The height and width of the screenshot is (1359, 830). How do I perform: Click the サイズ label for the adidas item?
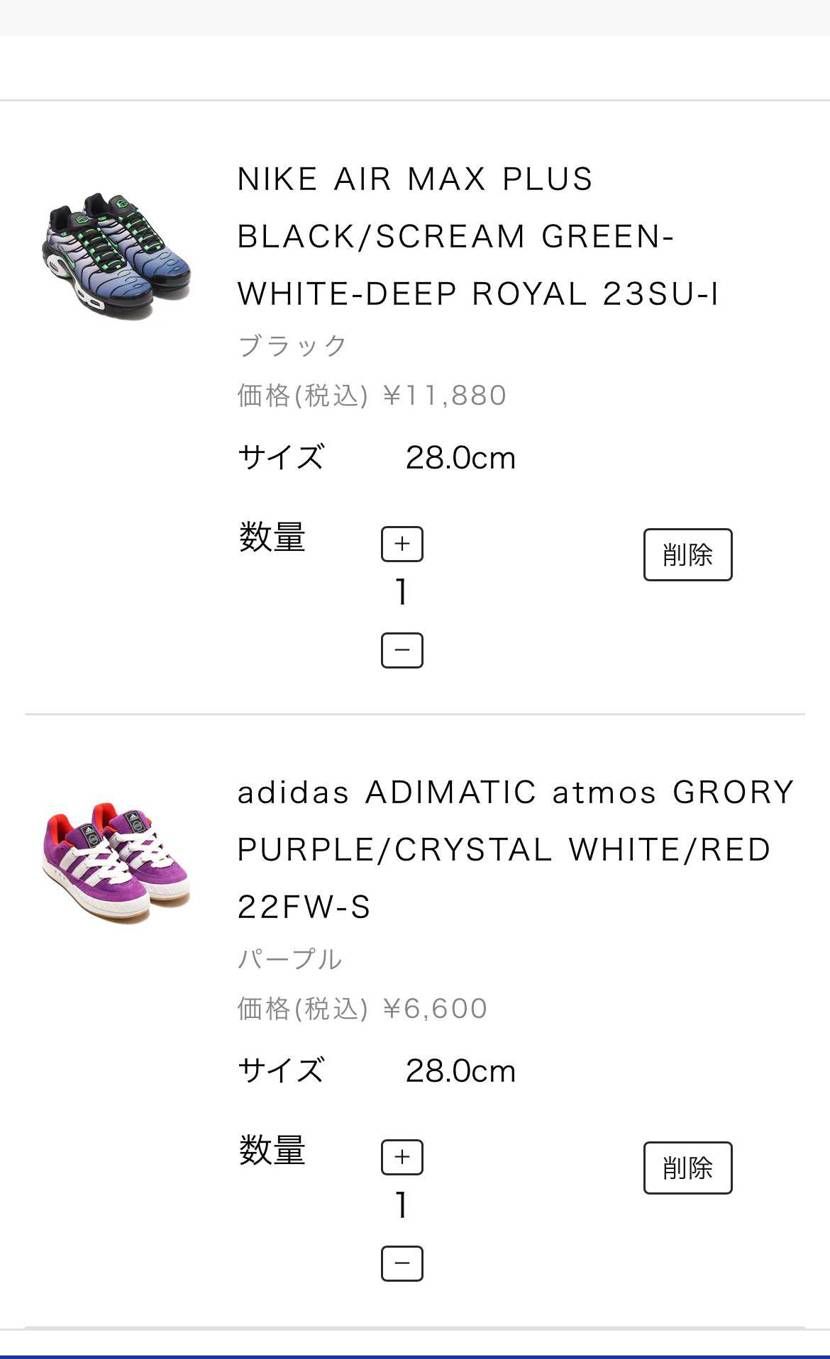click(x=280, y=1070)
